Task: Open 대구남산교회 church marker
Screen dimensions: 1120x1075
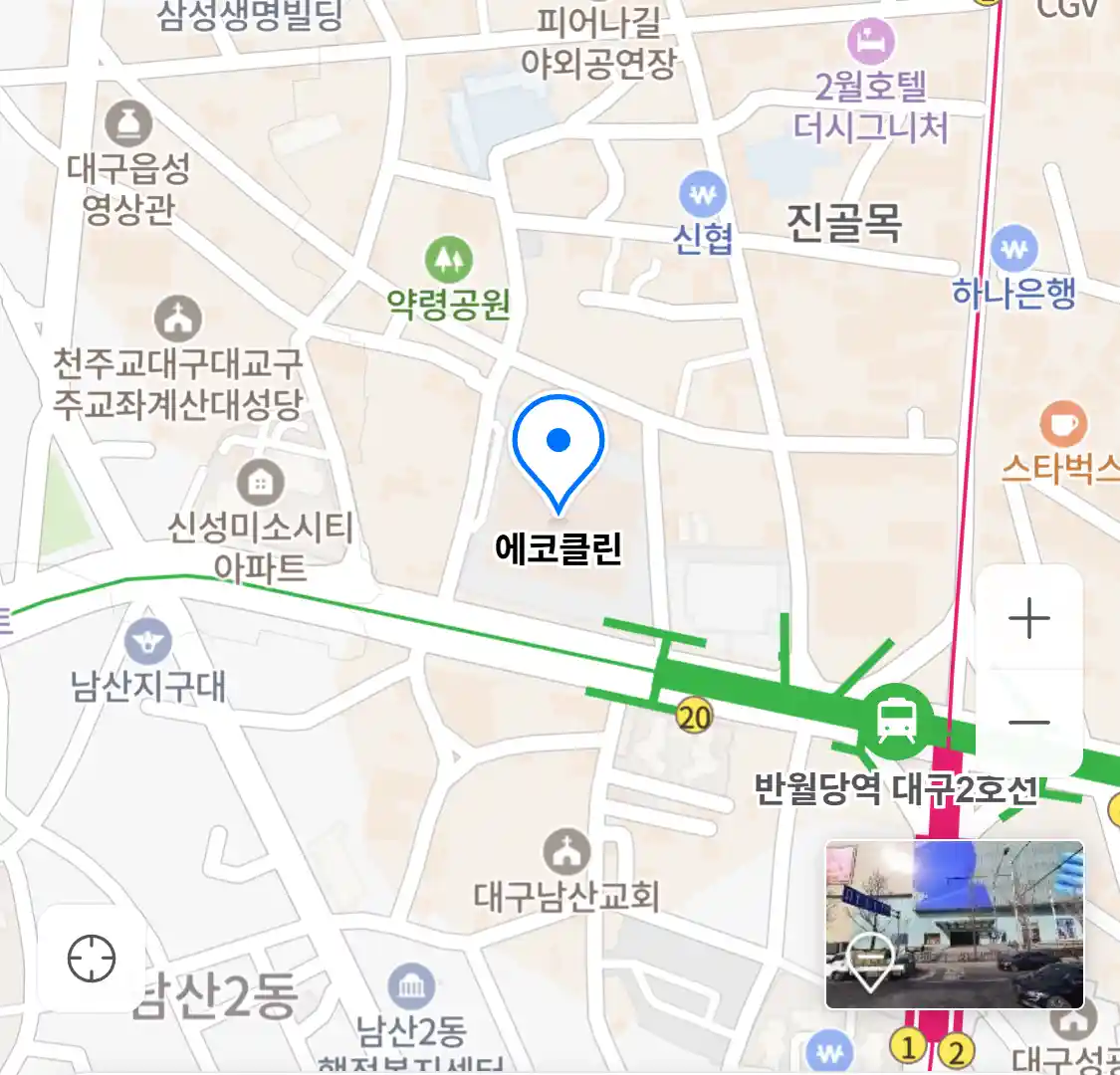Action: 566,853
